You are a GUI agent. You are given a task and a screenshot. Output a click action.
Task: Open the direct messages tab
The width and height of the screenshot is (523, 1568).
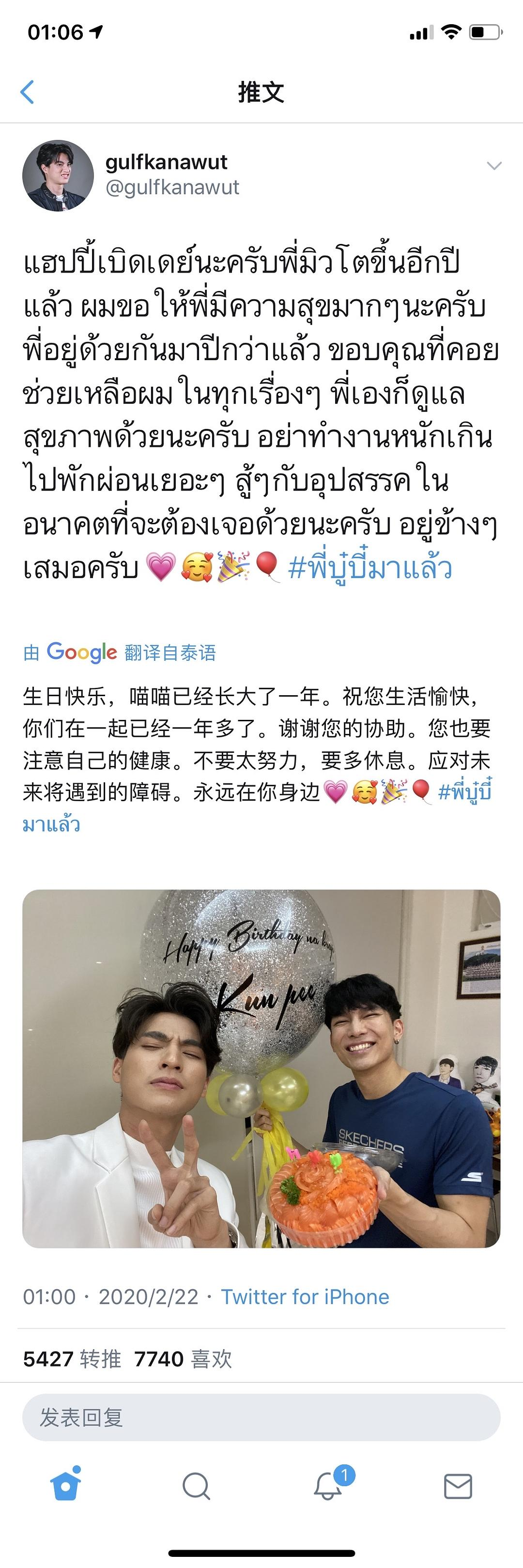pyautogui.click(x=458, y=1486)
